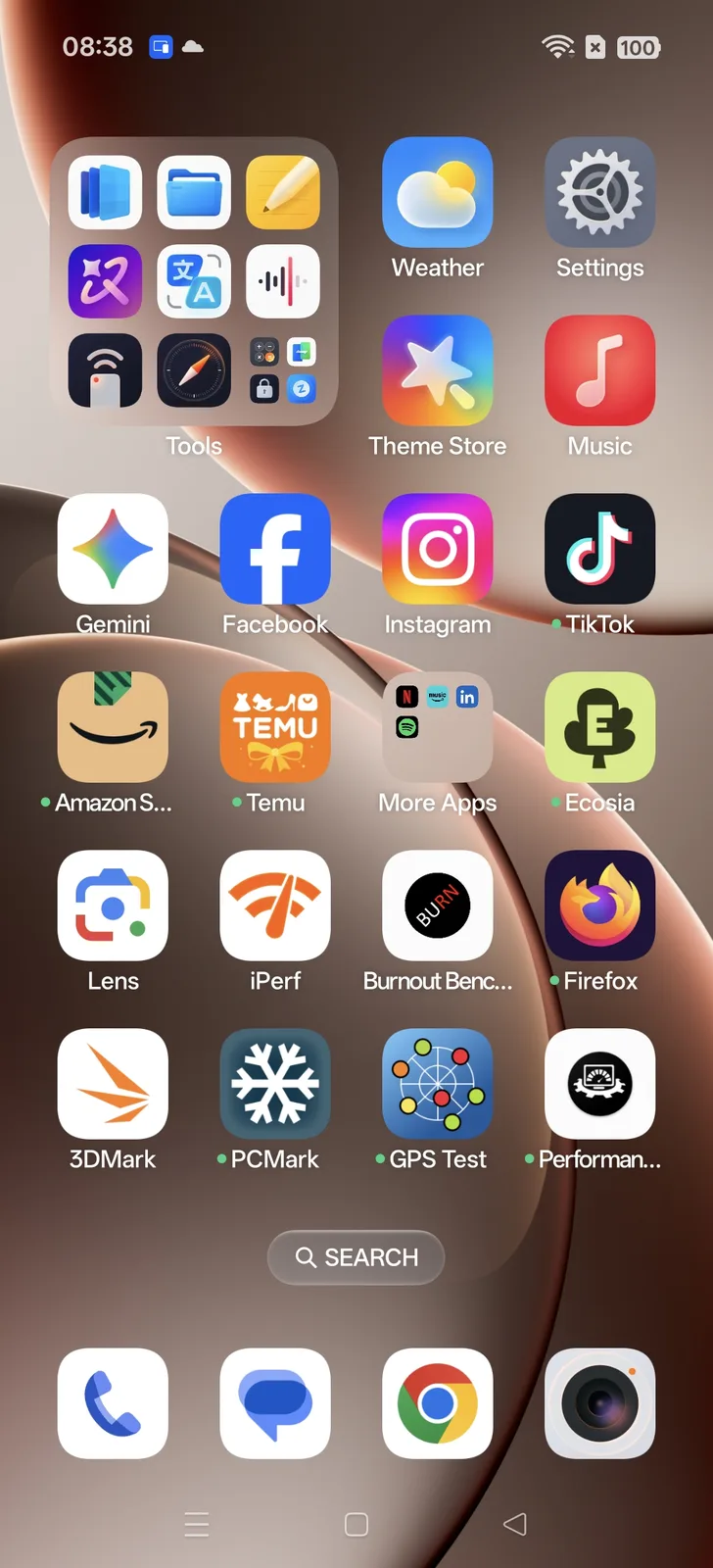713x1568 pixels.
Task: Open Chrome from the dock
Action: coord(437,1403)
